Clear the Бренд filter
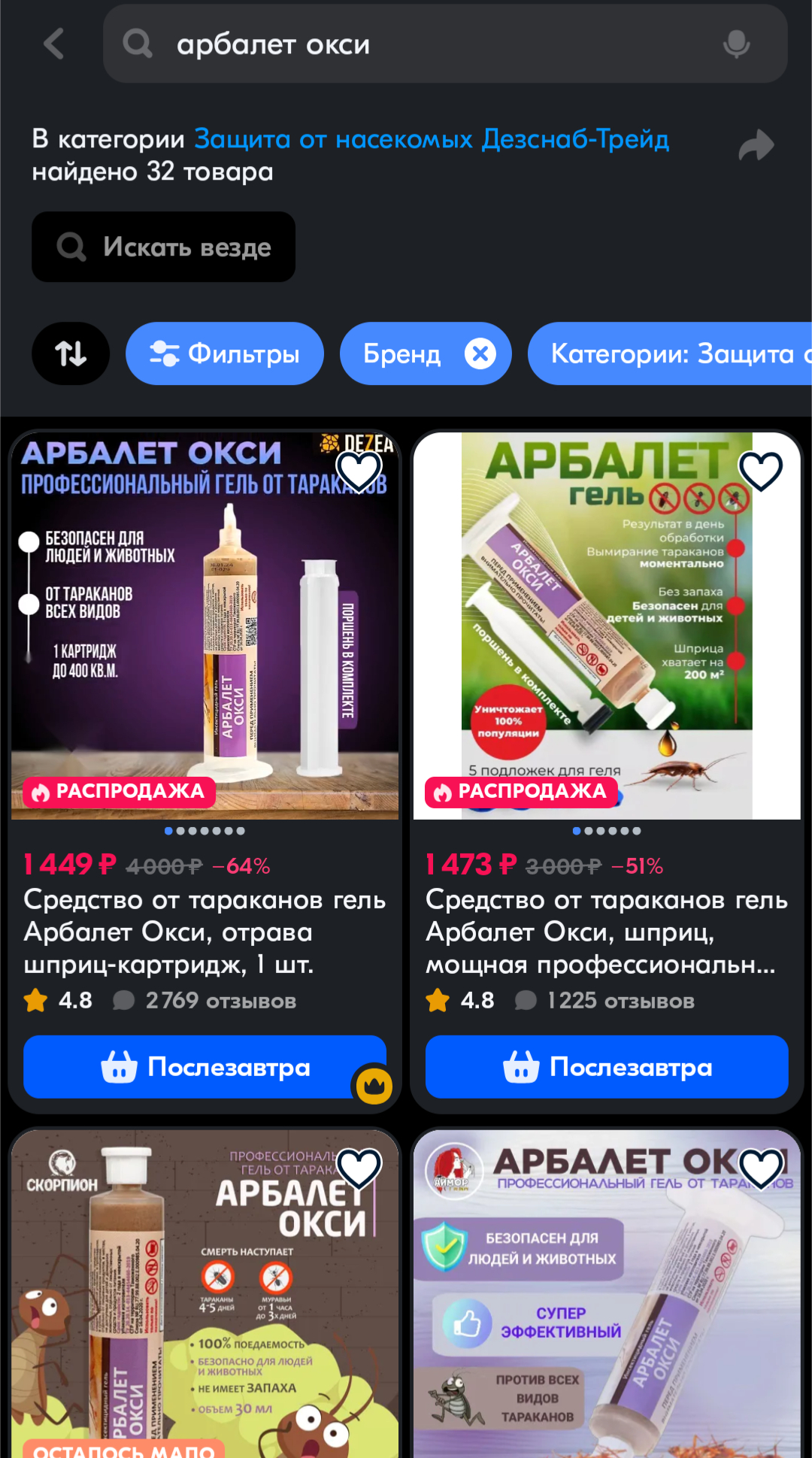 [480, 353]
